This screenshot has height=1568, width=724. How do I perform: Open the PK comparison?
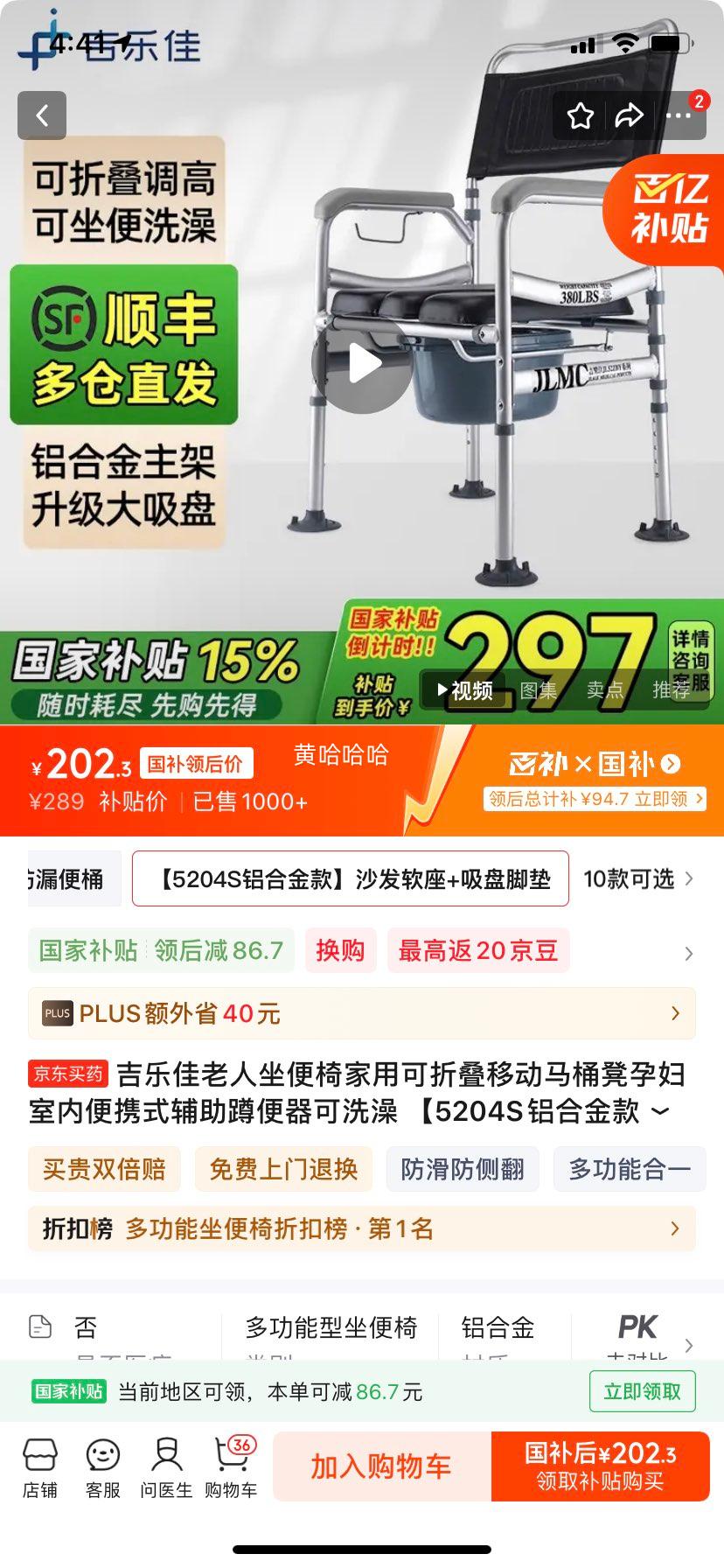(x=638, y=1328)
